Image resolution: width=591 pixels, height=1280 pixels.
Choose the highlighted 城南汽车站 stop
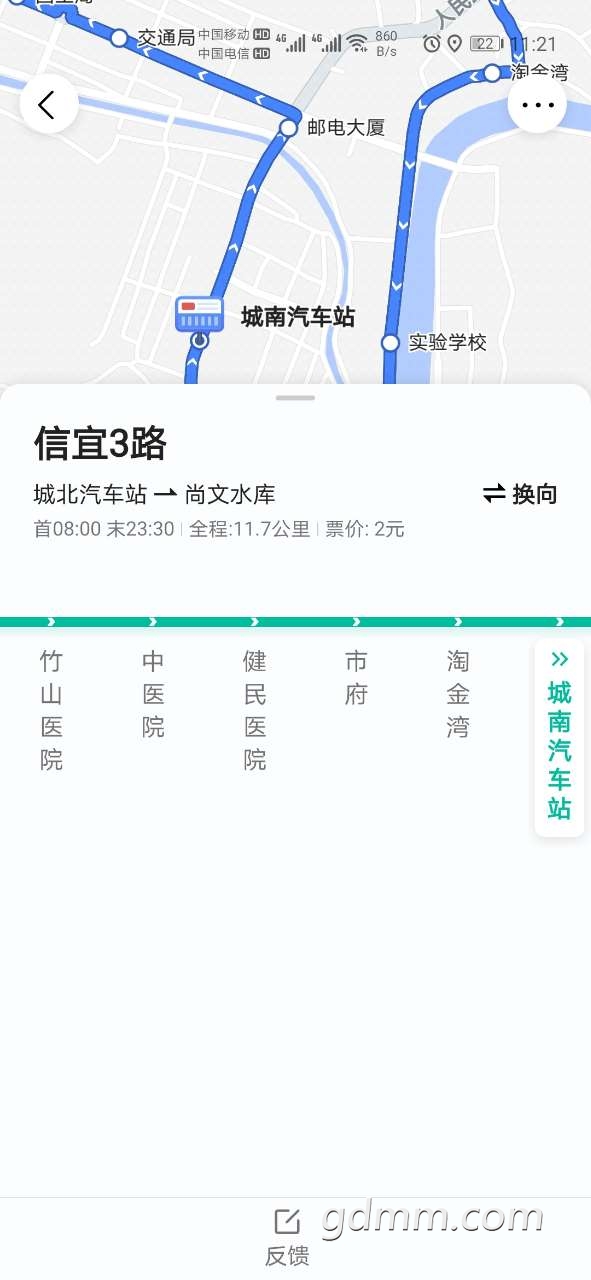pos(560,738)
